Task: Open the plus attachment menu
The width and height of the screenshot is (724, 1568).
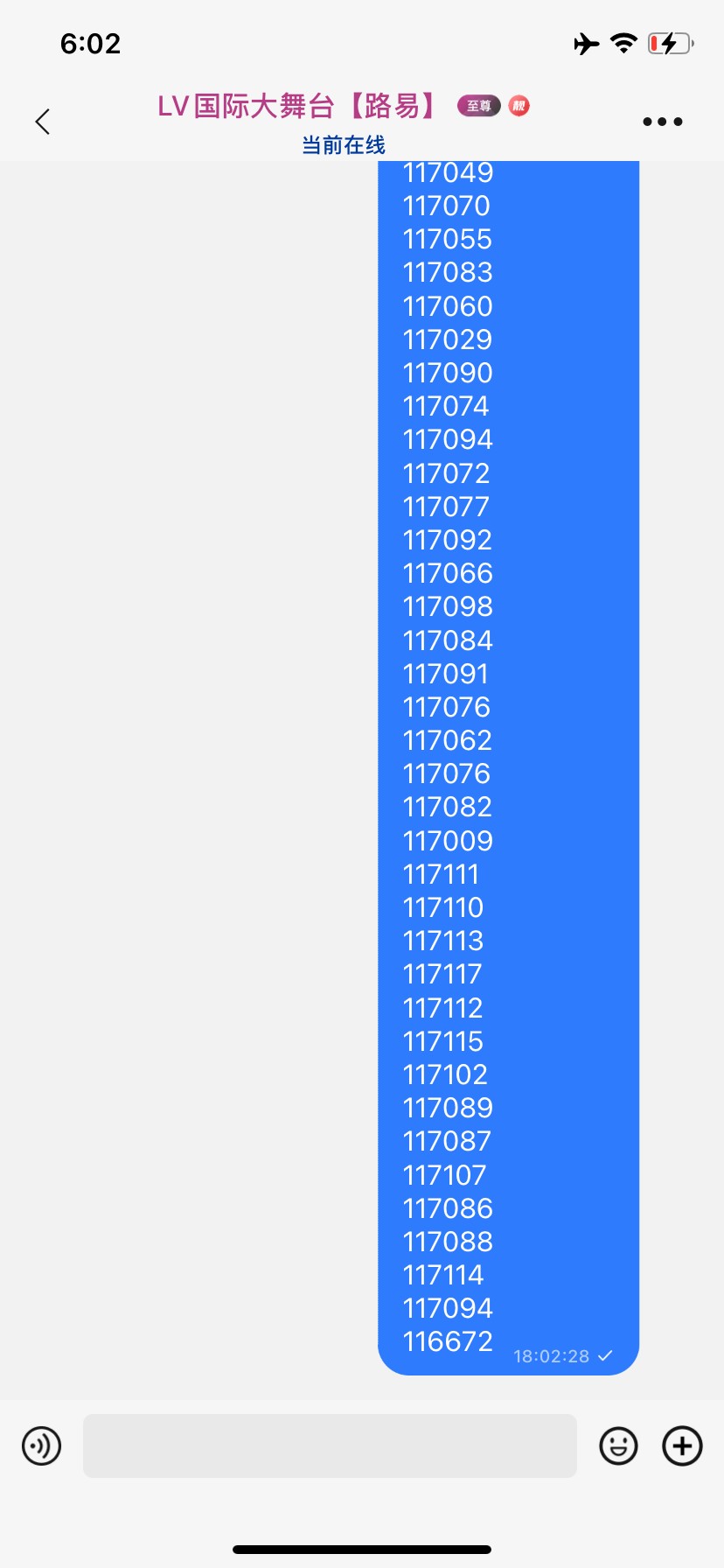Action: (x=682, y=1445)
